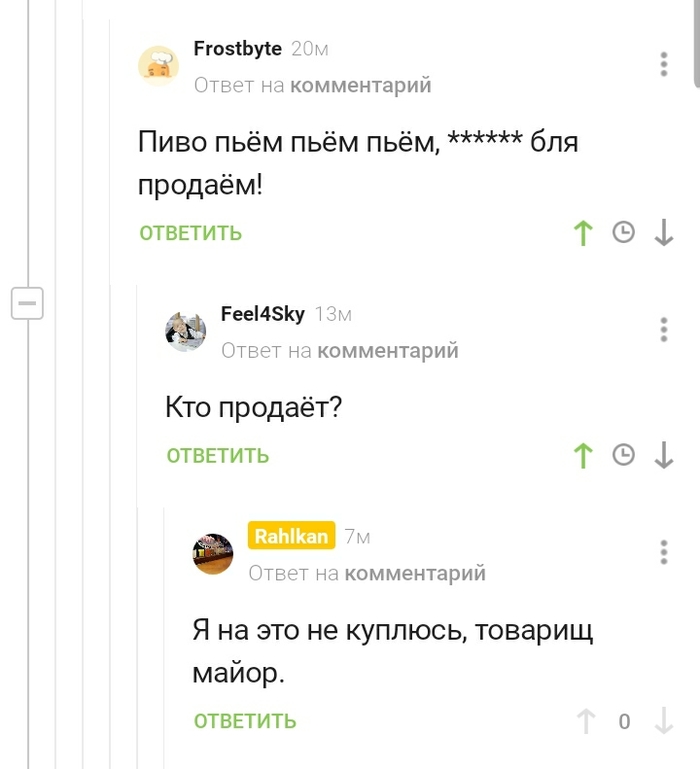Downvote Feel4Sky's comment
Screen dimensions: 700x769
[x=663, y=456]
